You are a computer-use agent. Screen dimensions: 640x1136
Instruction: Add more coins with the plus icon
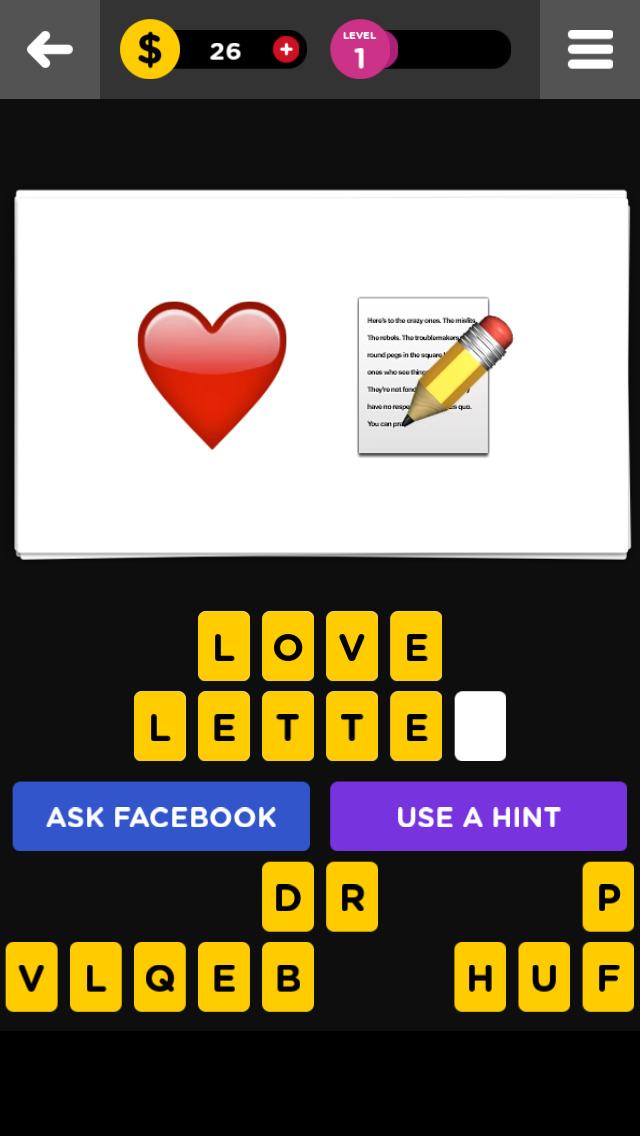(x=286, y=49)
